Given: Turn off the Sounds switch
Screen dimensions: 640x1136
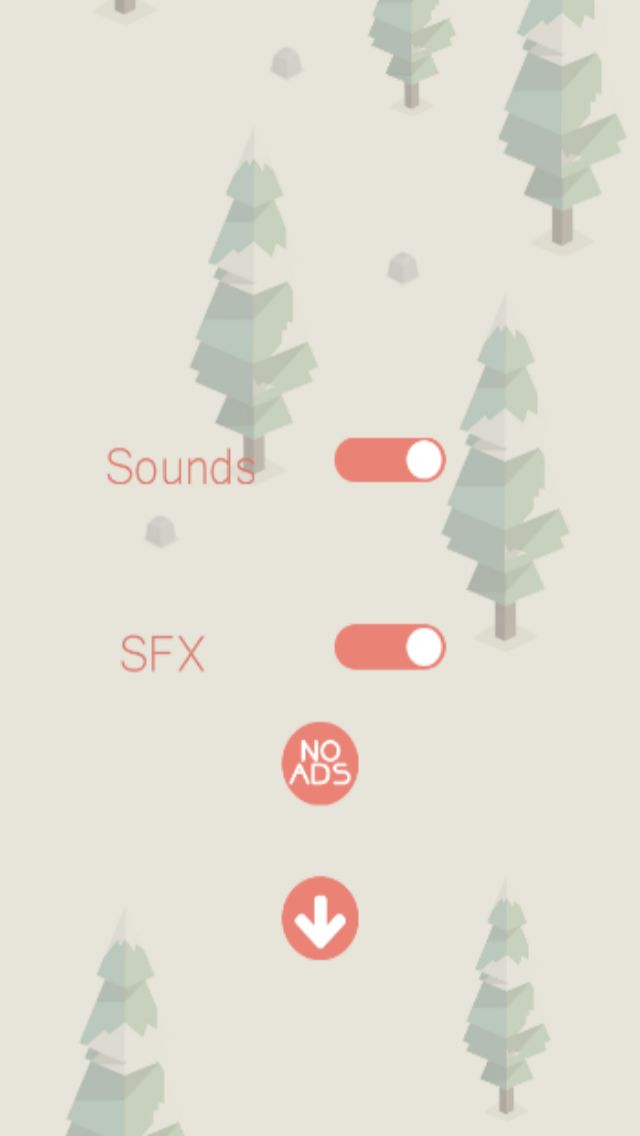Looking at the screenshot, I should tap(390, 460).
